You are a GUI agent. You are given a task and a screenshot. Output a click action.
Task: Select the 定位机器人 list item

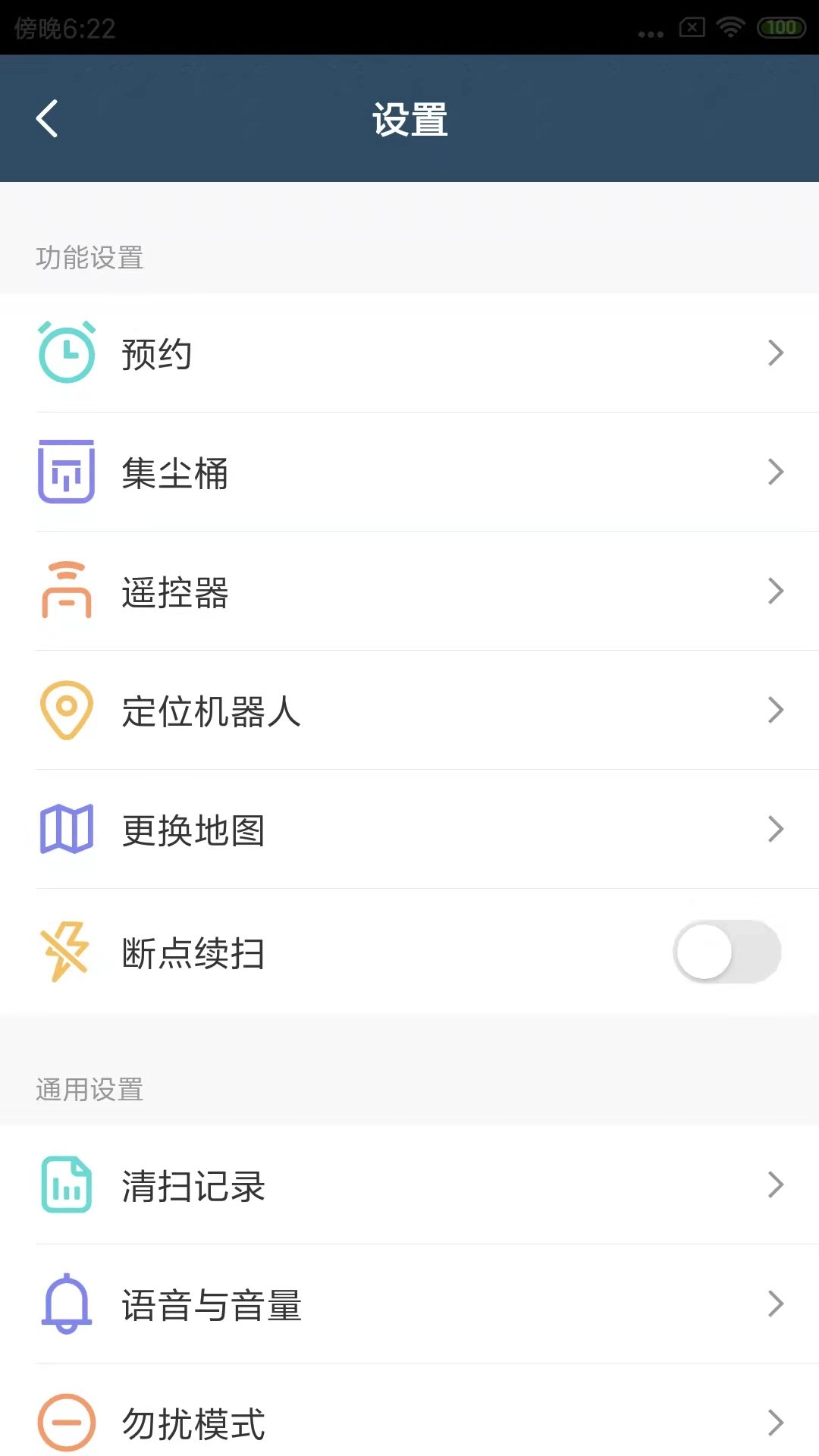pyautogui.click(x=409, y=709)
